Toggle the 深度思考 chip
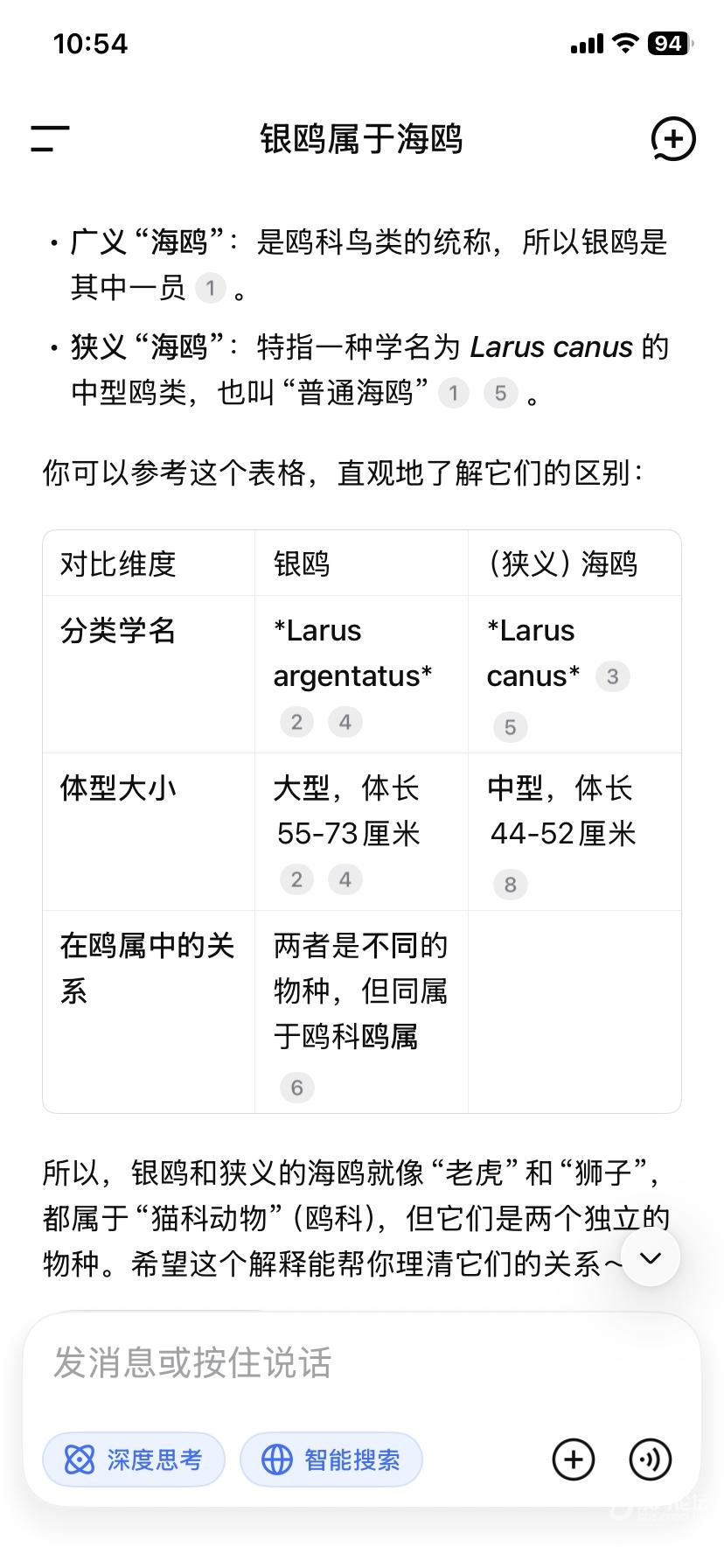Image resolution: width=724 pixels, height=1568 pixels. point(134,1459)
